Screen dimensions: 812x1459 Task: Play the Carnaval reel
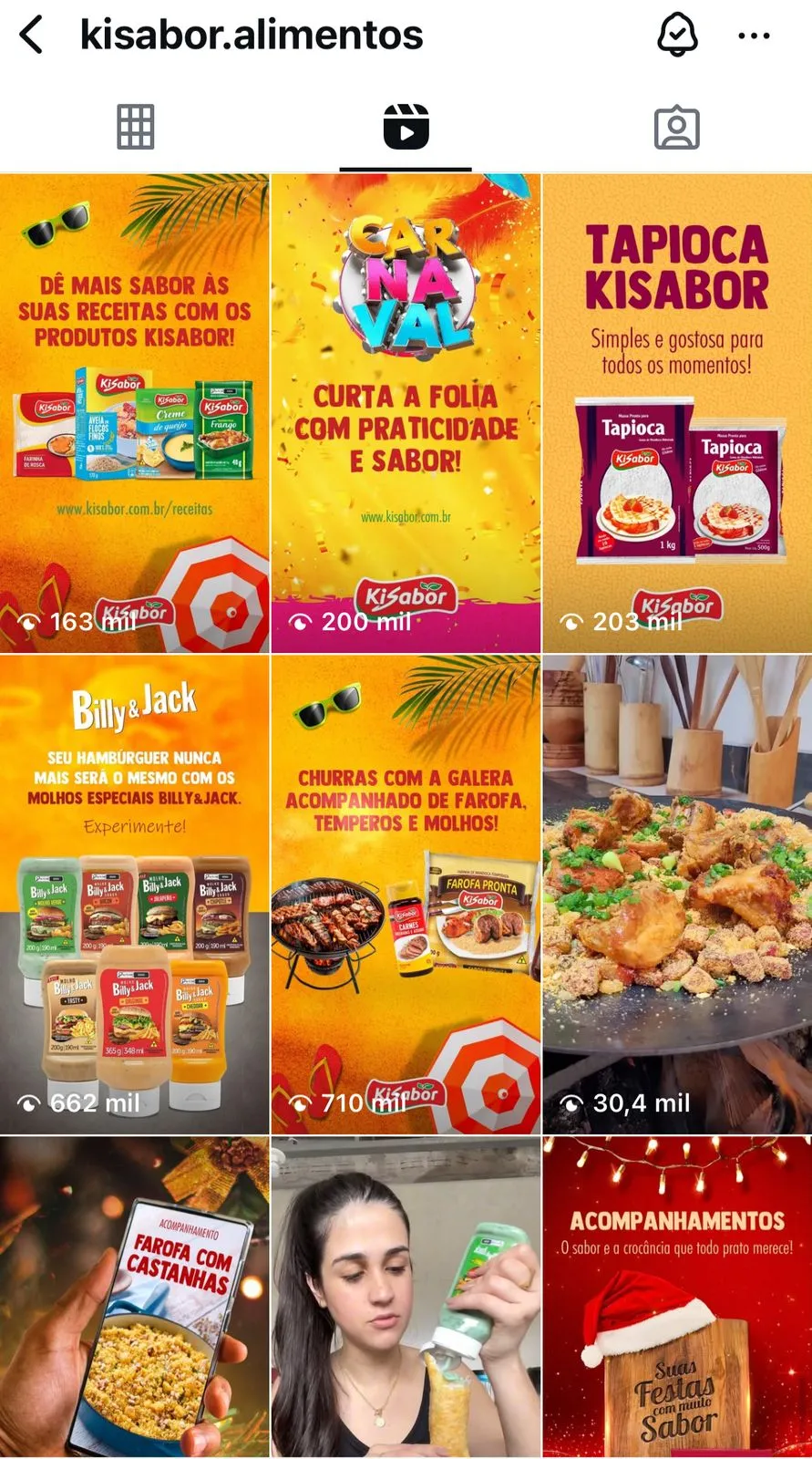[x=406, y=413]
